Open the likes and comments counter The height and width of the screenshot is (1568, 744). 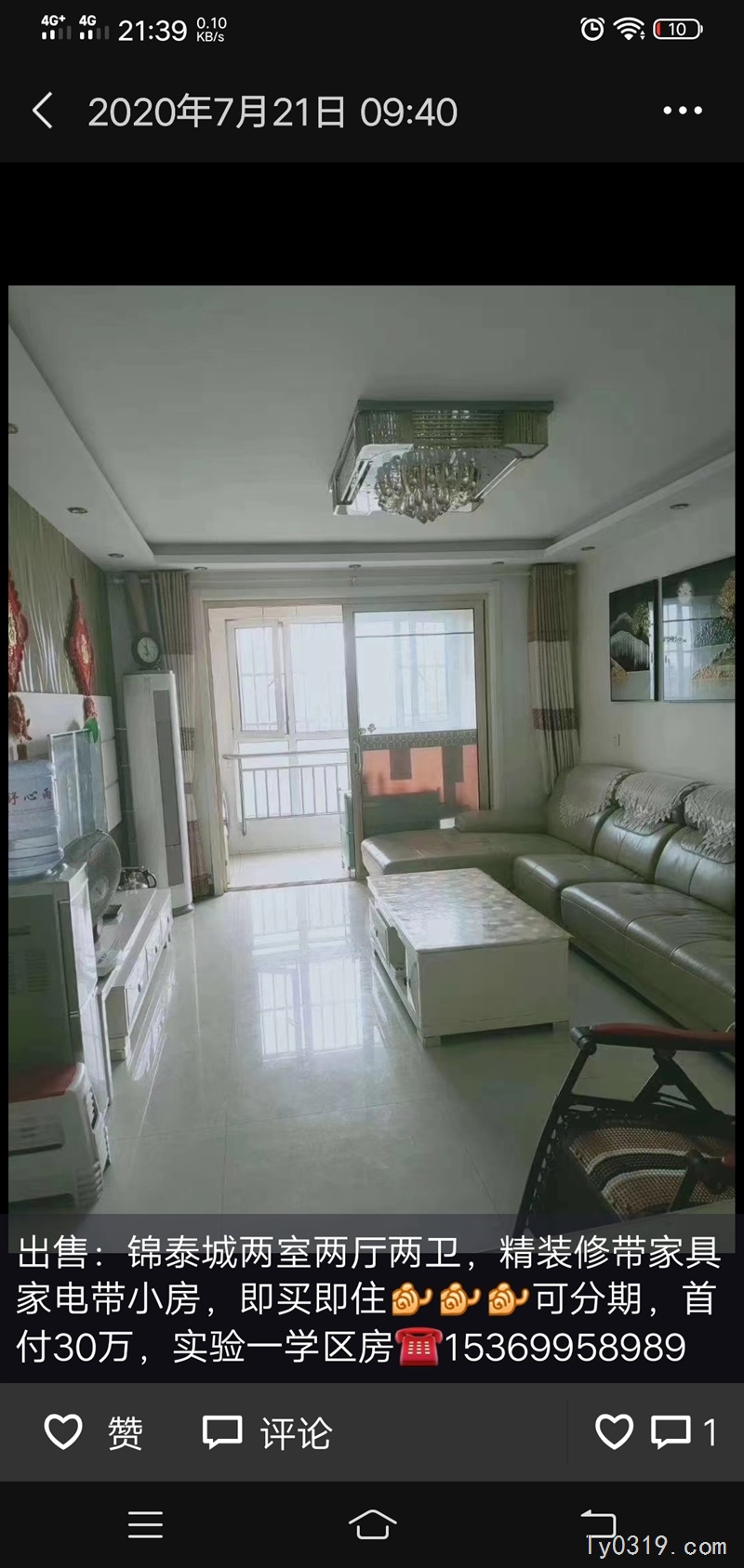(x=656, y=1432)
